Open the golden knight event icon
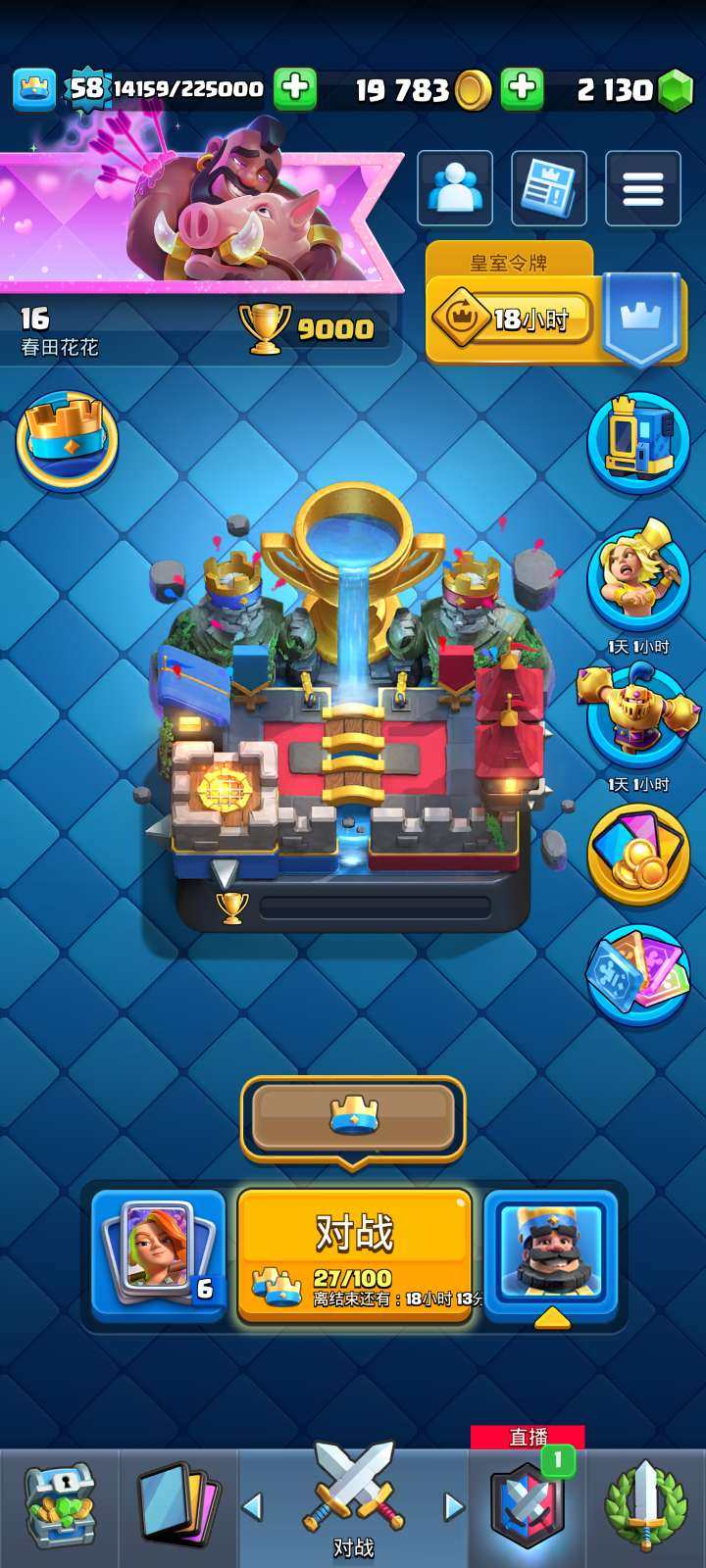The height and width of the screenshot is (1568, 706). 638,717
